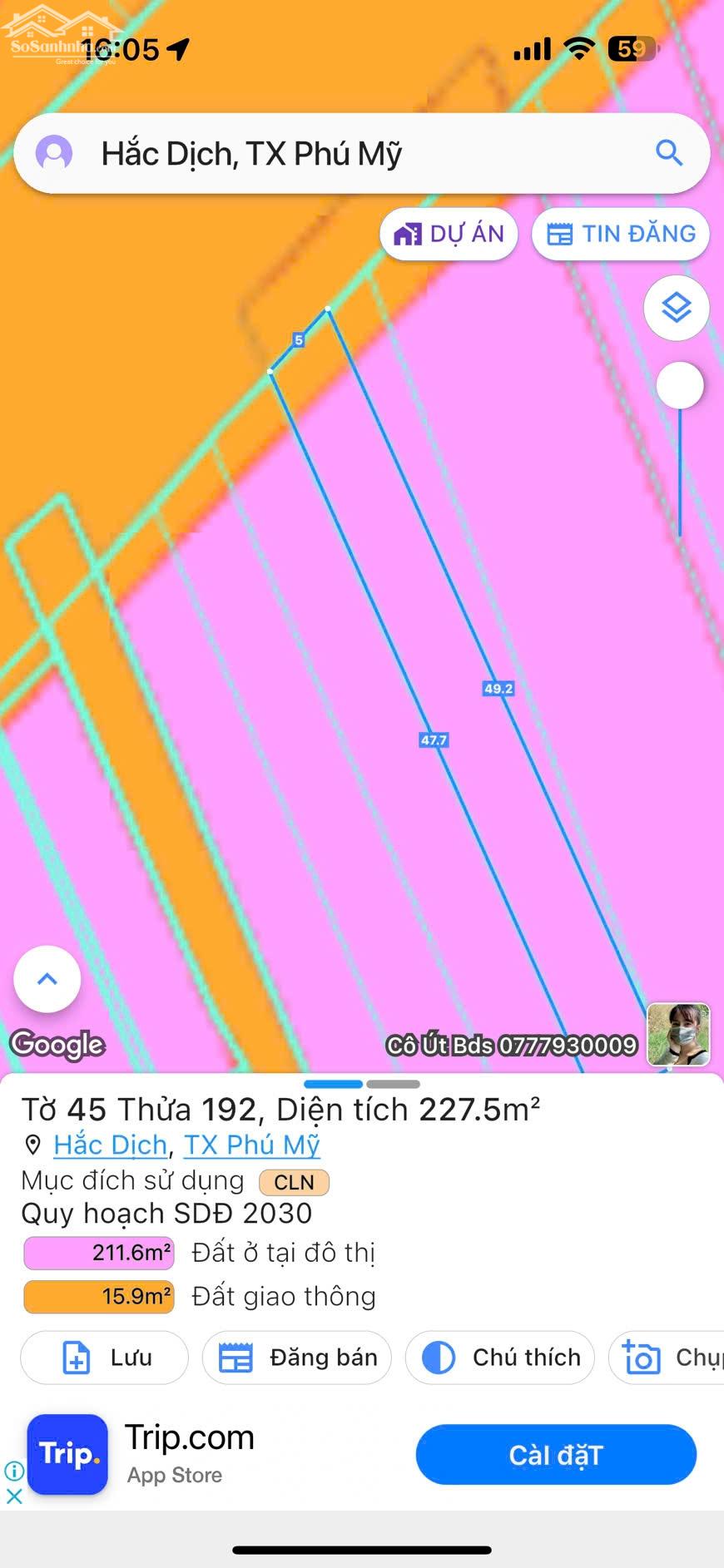The width and height of the screenshot is (724, 1568).
Task: Open the Lưu (save) icon
Action: click(x=75, y=1357)
